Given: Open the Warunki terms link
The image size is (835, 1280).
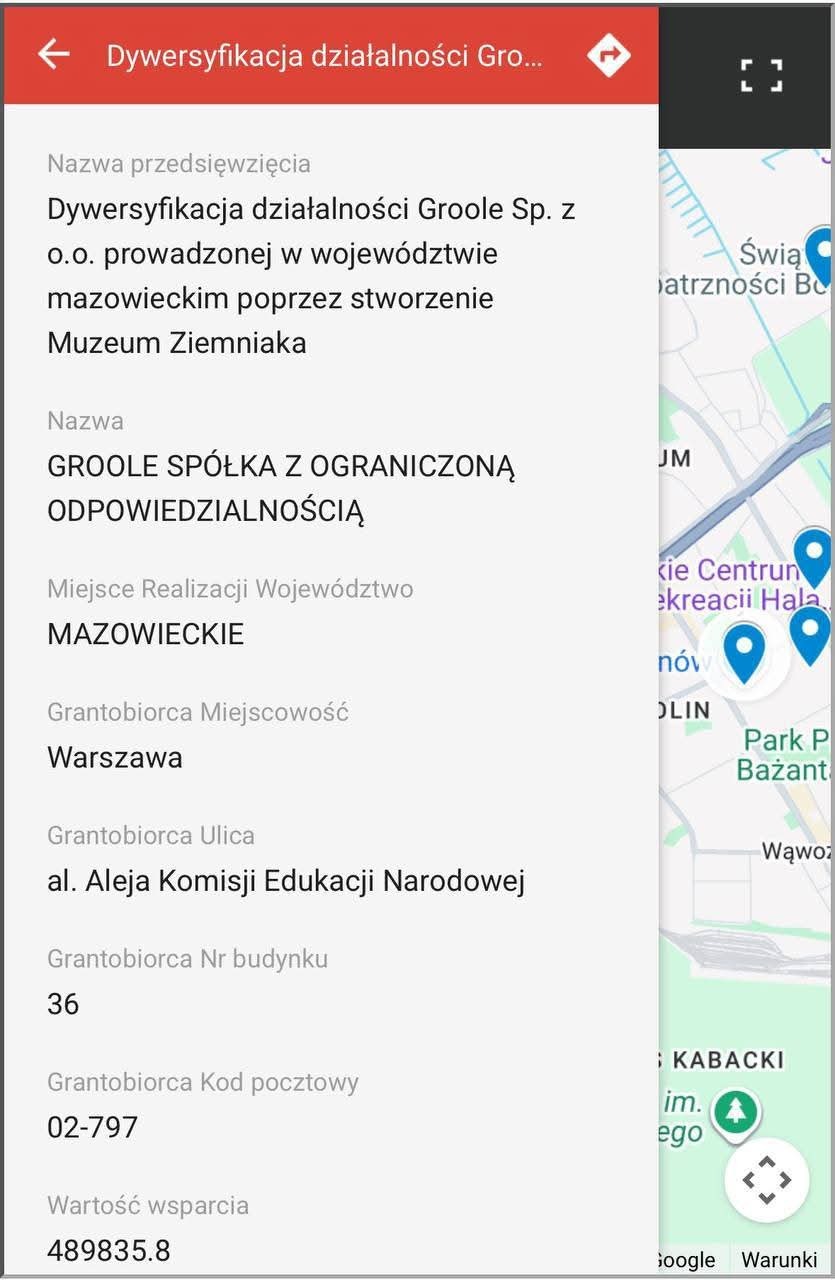Looking at the screenshot, I should 778,1260.
